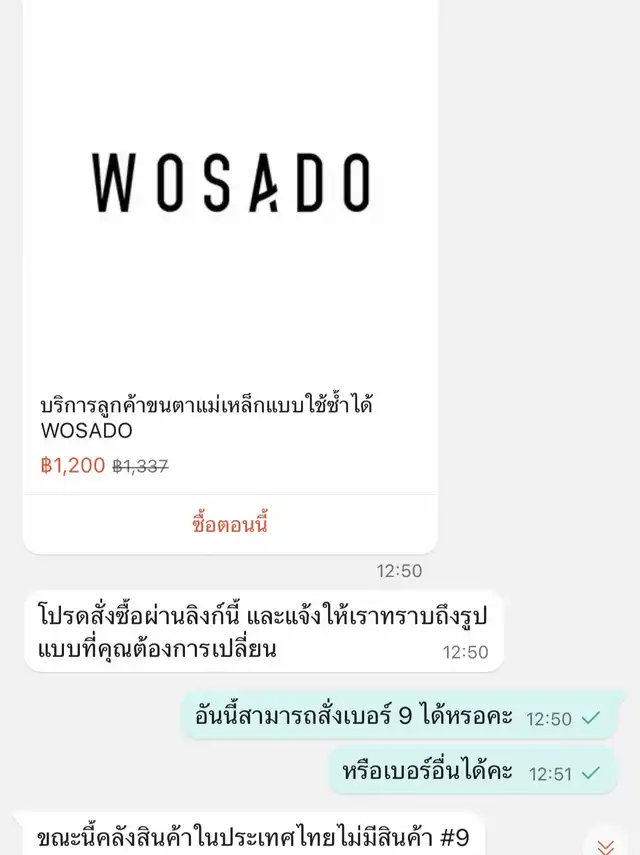The height and width of the screenshot is (855, 640).
Task: Open the WOSADO product card
Action: coord(230,250)
